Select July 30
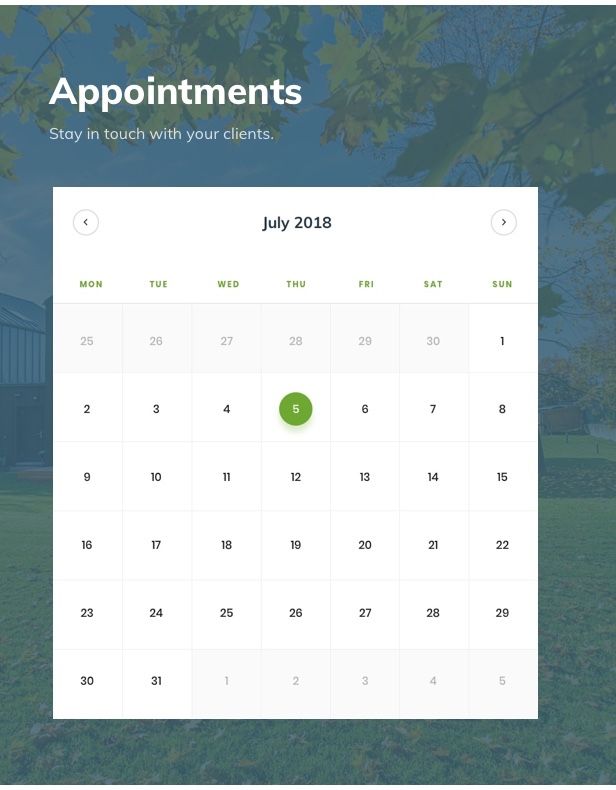Image resolution: width=616 pixels, height=790 pixels. point(87,681)
